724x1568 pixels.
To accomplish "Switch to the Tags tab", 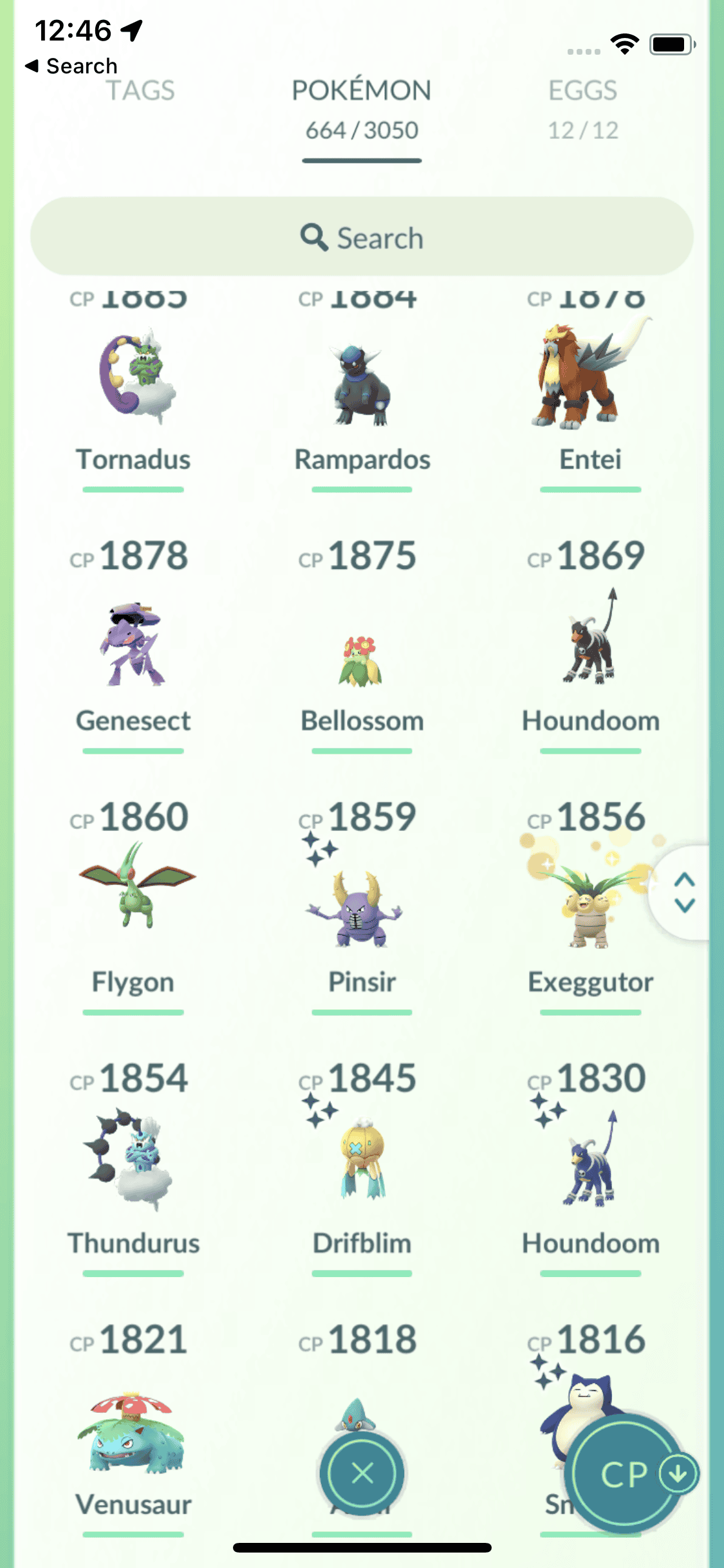I will [140, 91].
